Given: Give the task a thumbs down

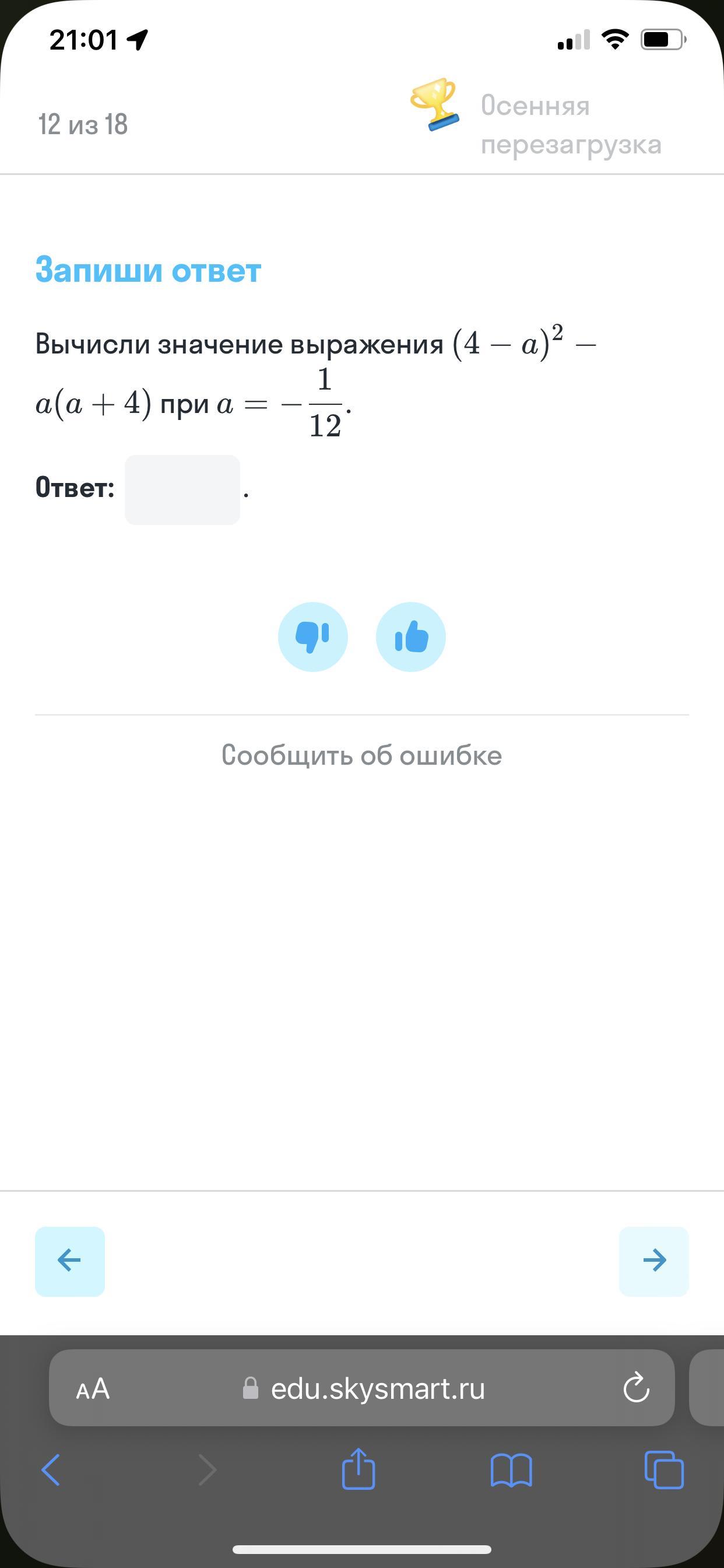Looking at the screenshot, I should [312, 636].
